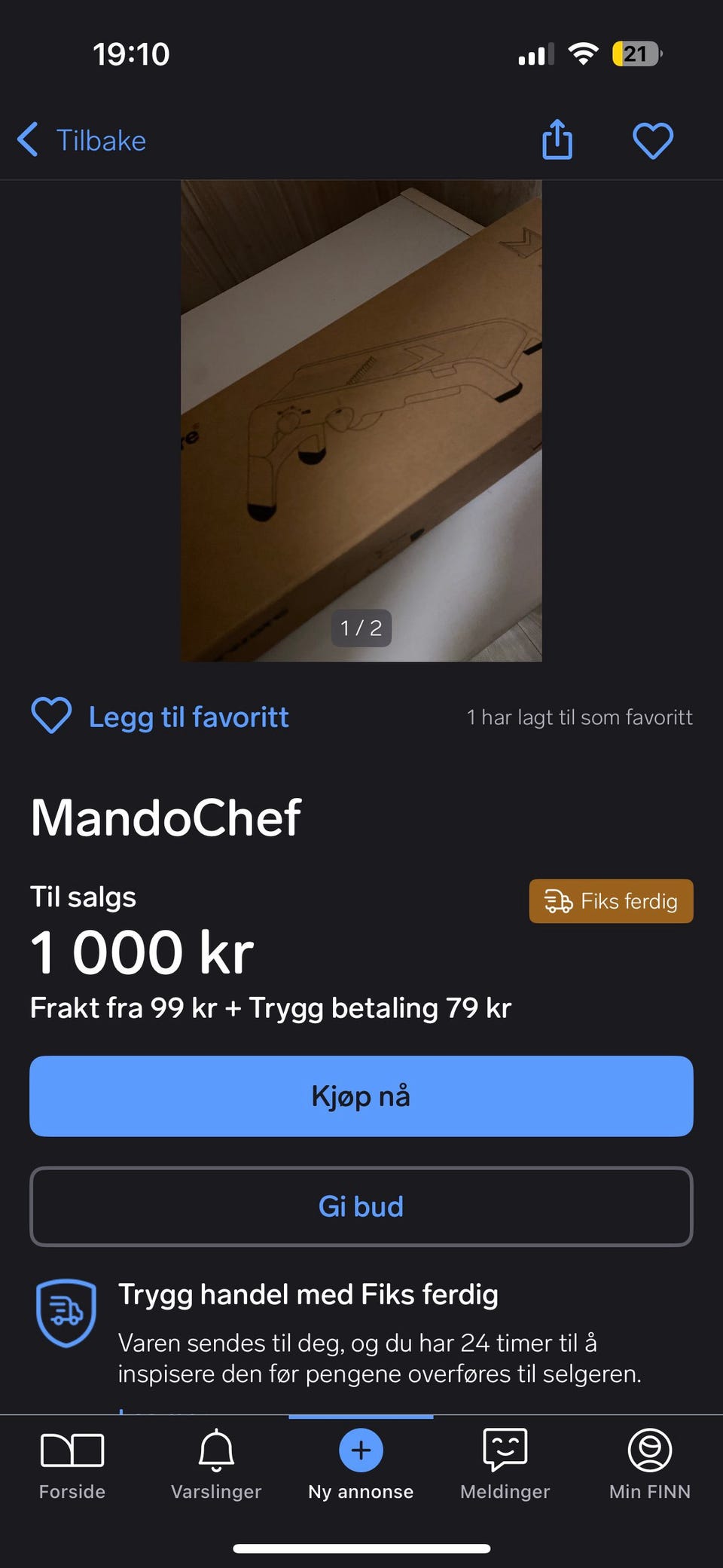Buy the item with Kjøp nå
723x1568 pixels.
(361, 1096)
